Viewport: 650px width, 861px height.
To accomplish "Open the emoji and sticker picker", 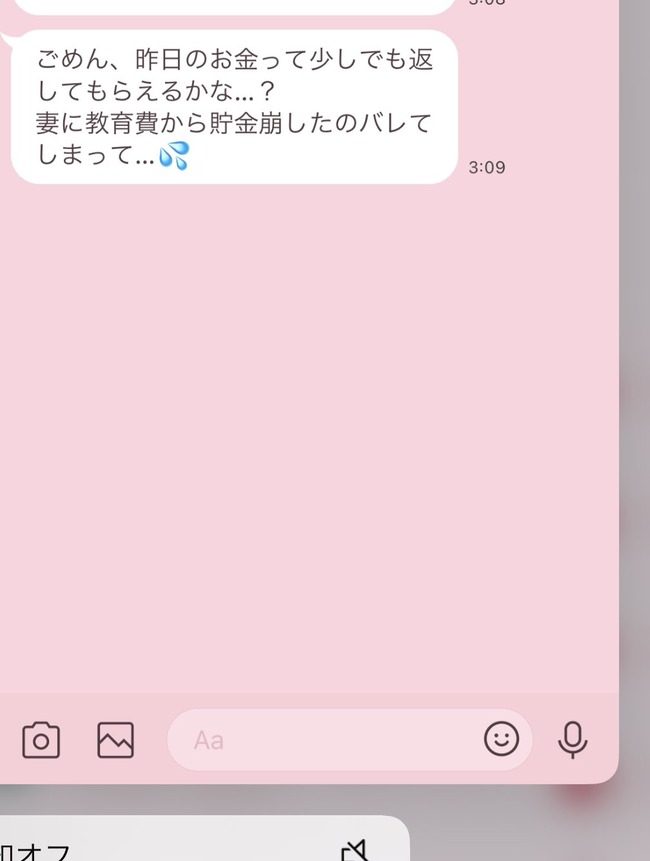I will coord(502,740).
